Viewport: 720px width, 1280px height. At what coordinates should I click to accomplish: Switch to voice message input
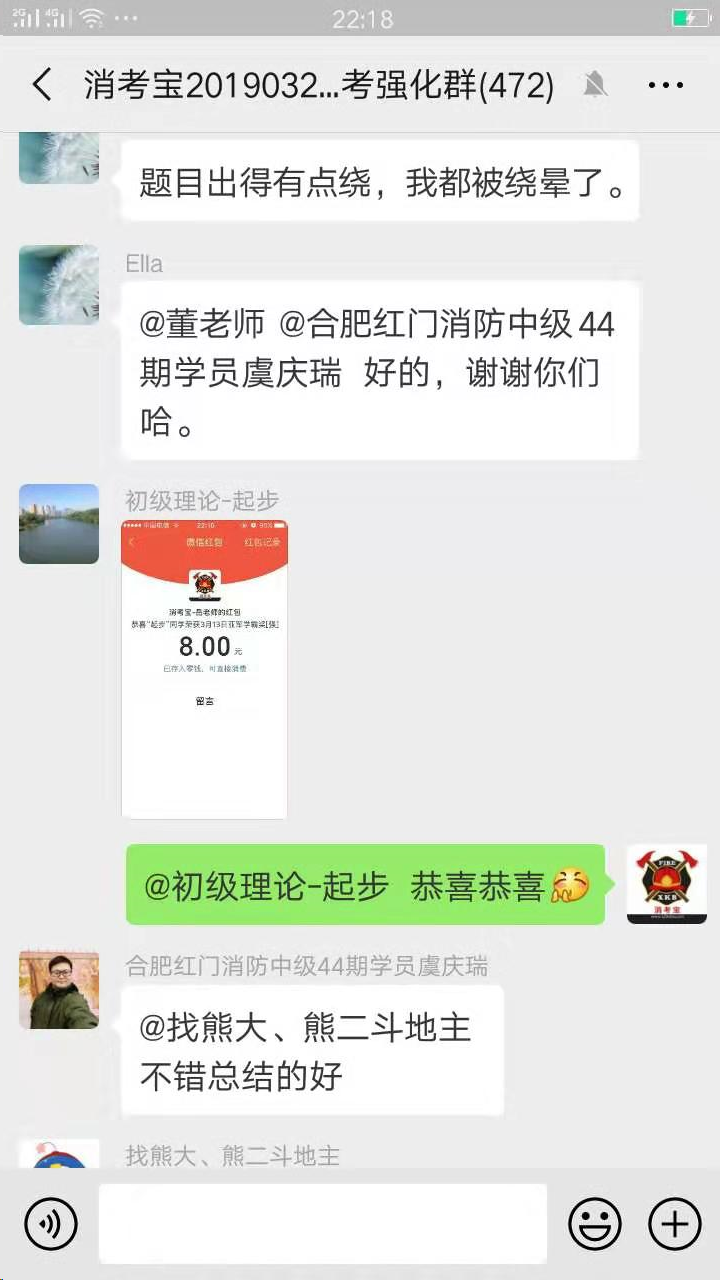pos(51,1224)
